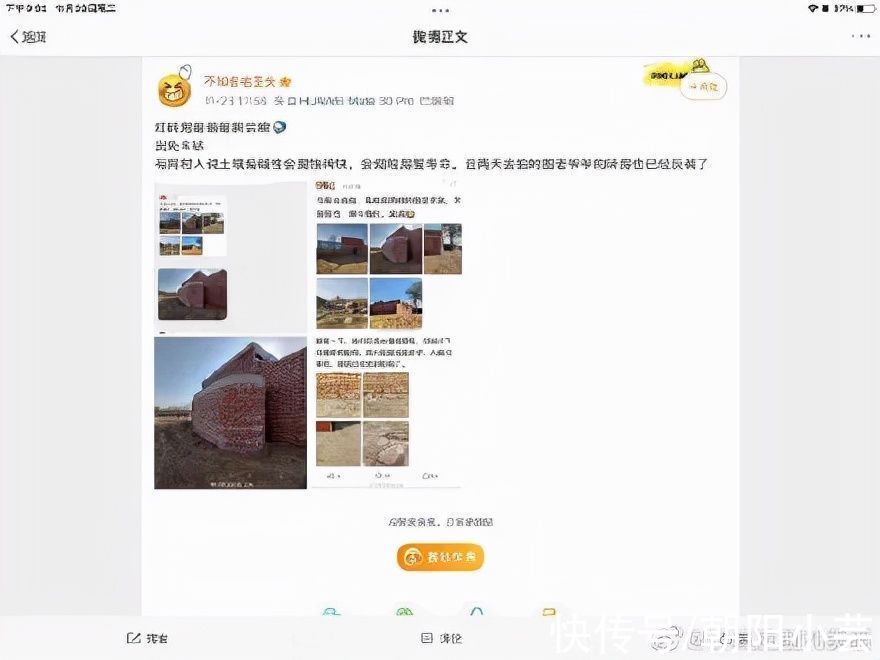Screen dimensions: 880x660
Task: Go back using the top-left back arrow
Action: point(27,37)
